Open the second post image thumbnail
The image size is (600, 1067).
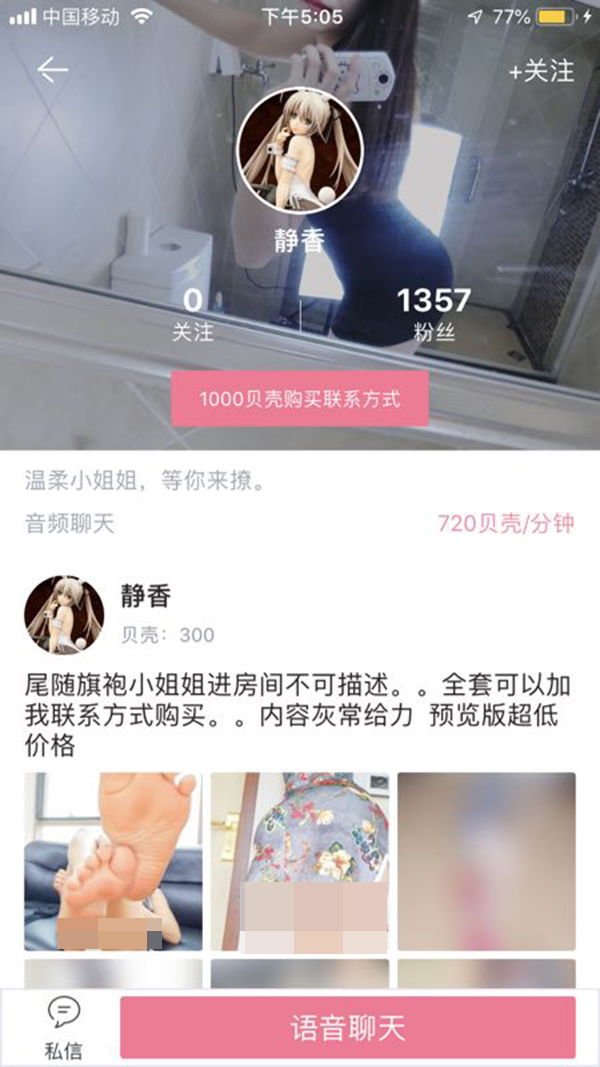(299, 861)
